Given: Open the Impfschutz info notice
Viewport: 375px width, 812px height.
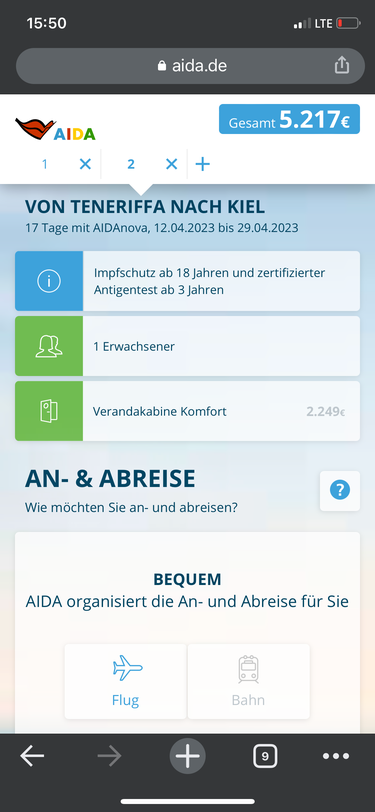Looking at the screenshot, I should 188,281.
